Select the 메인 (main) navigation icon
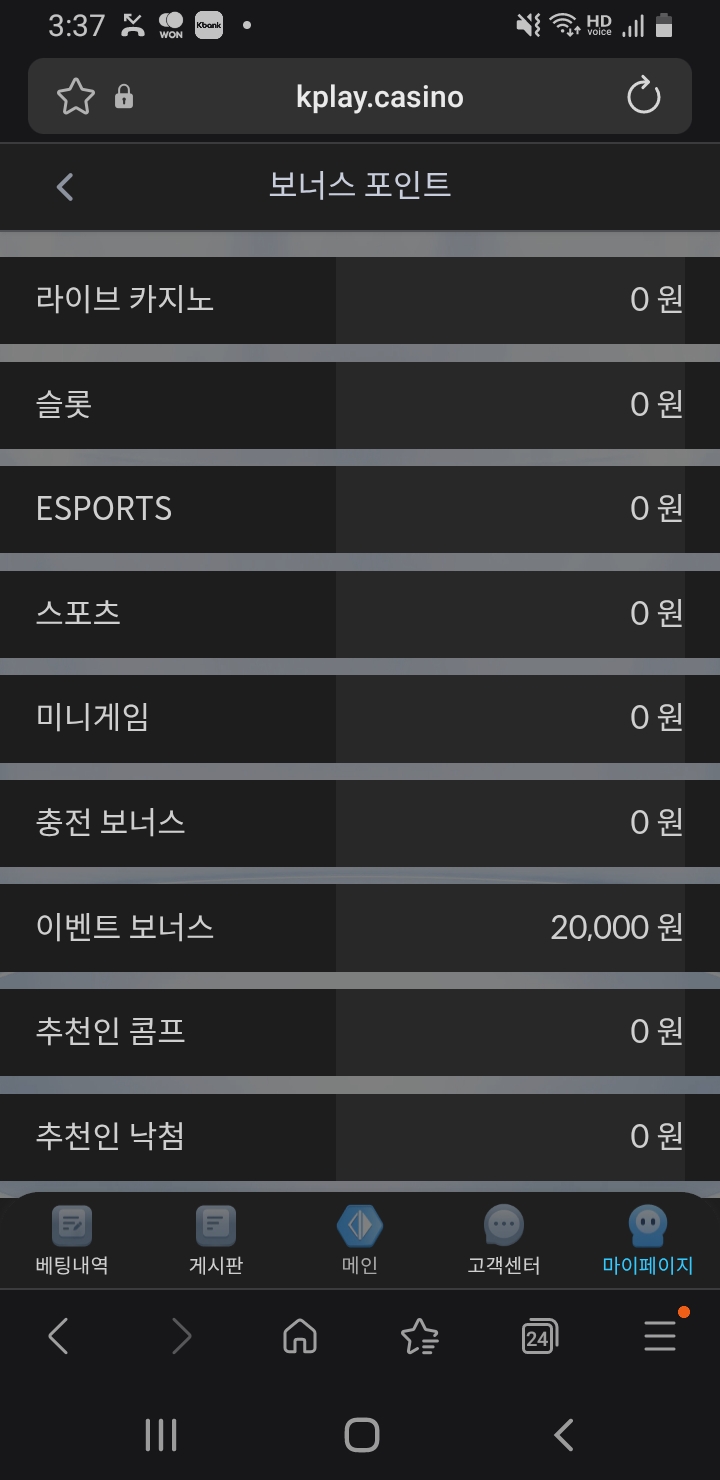The width and height of the screenshot is (720, 1480). [x=359, y=1240]
